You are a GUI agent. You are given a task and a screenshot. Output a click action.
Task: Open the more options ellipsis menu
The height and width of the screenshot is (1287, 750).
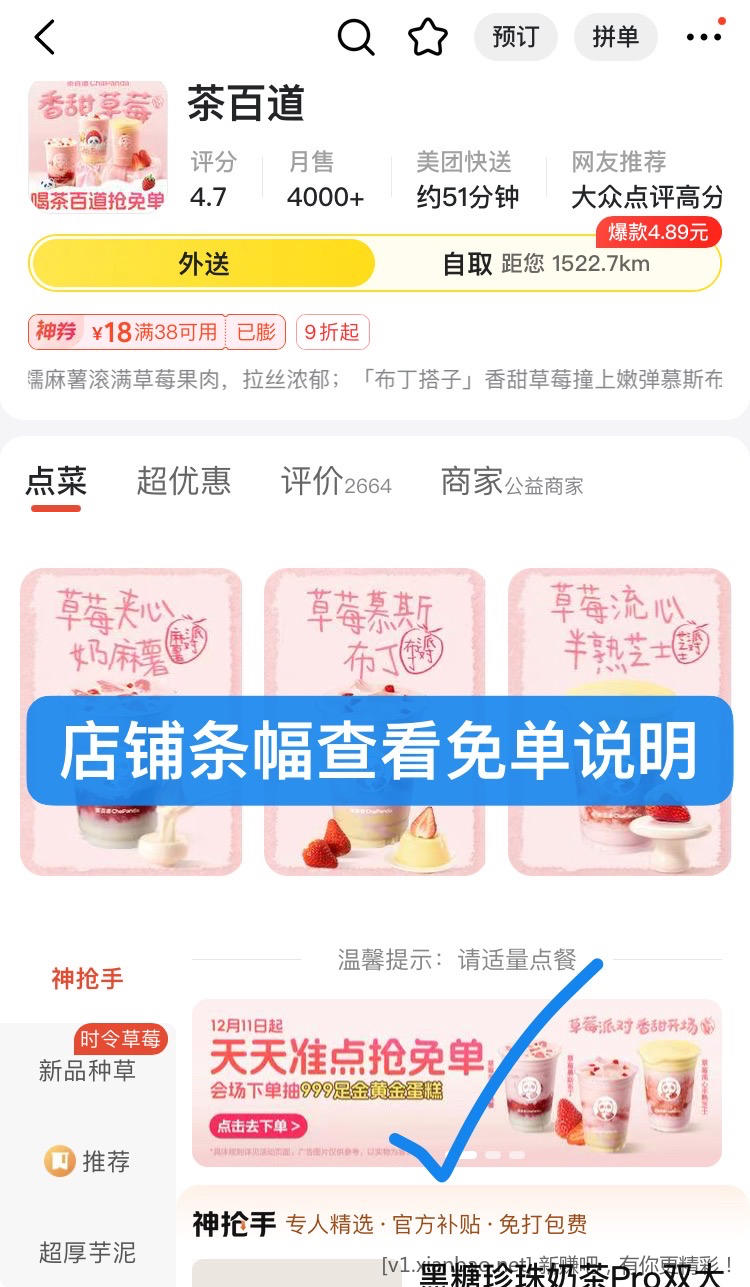[704, 36]
